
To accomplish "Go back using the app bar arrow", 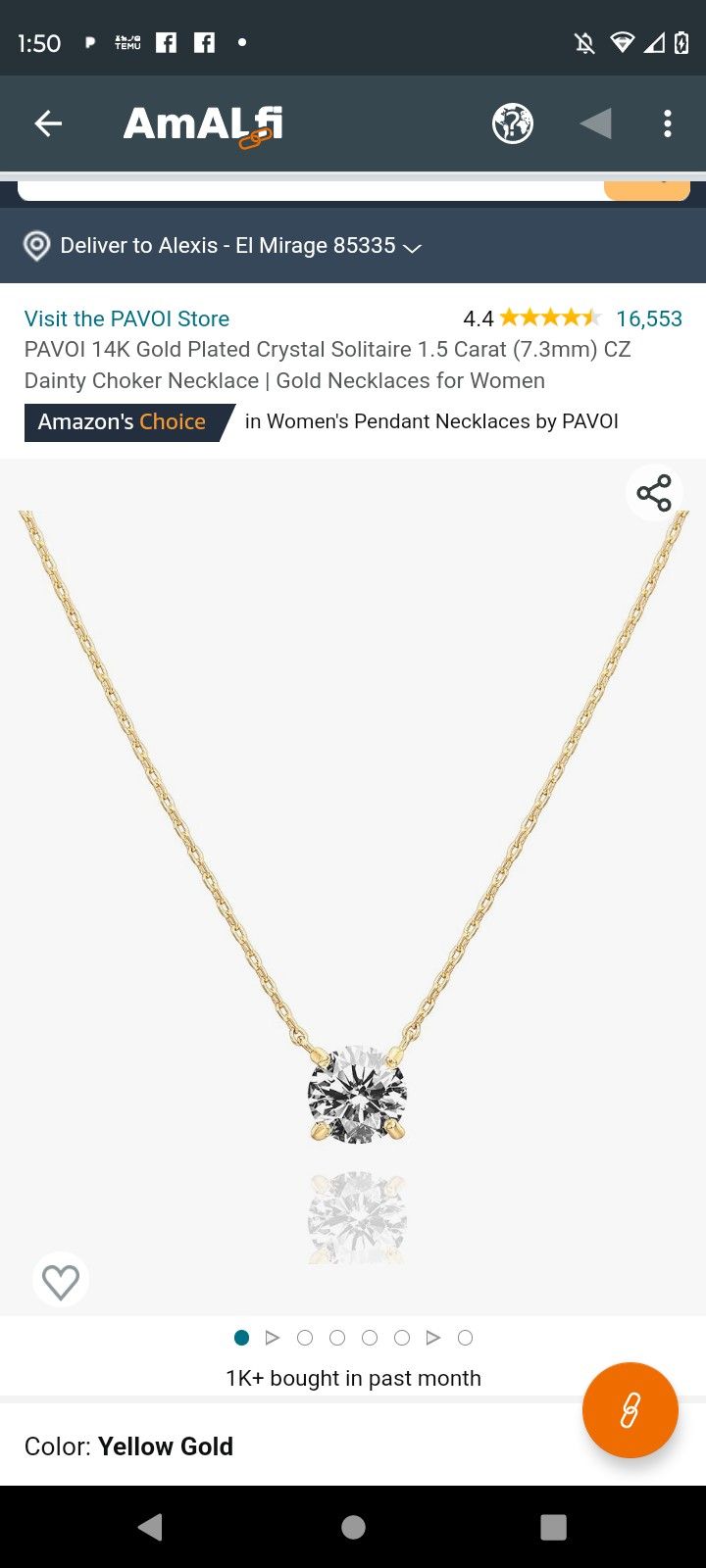I will [48, 123].
